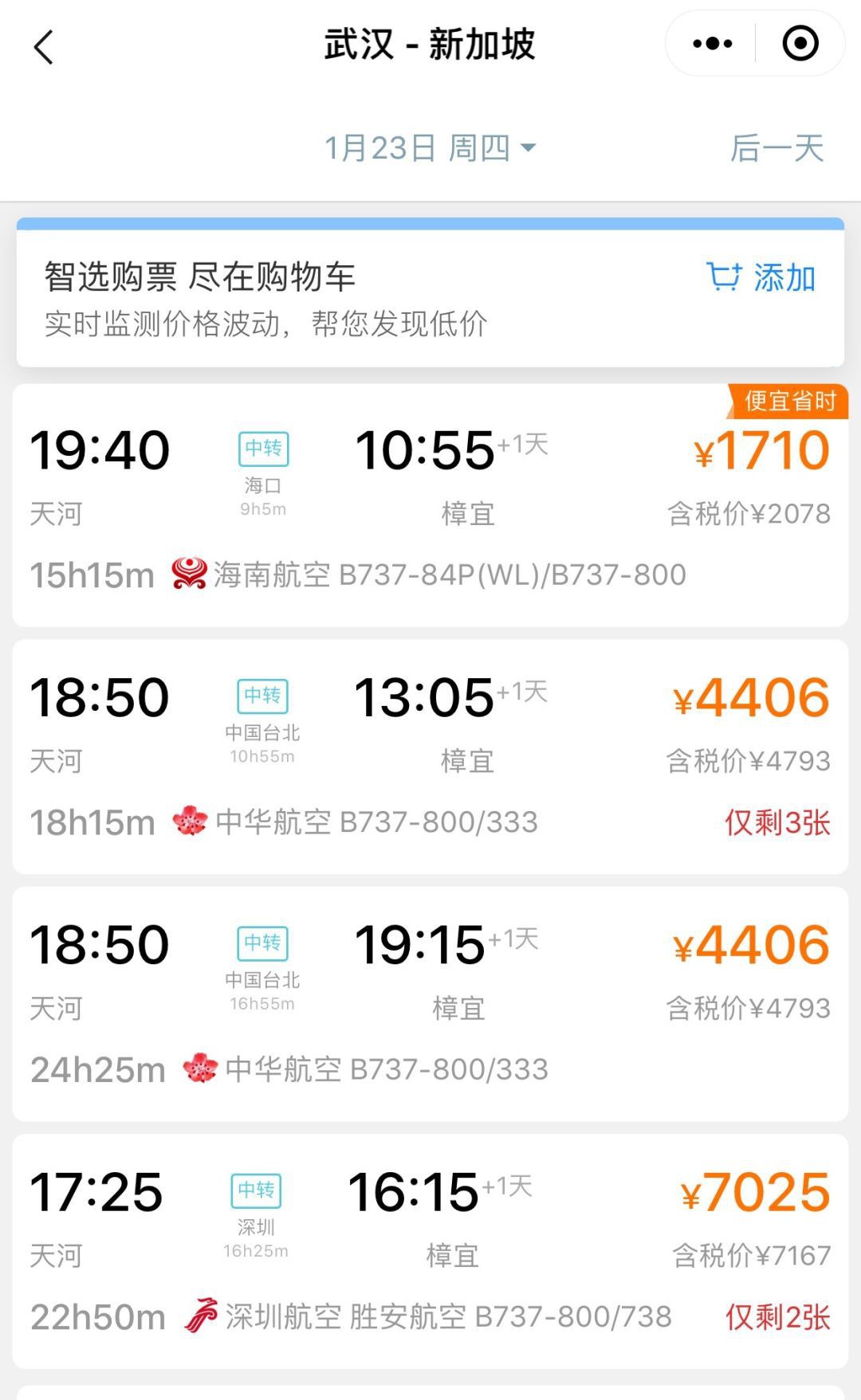
Task: Open the more options ellipsis menu
Action: [x=710, y=42]
